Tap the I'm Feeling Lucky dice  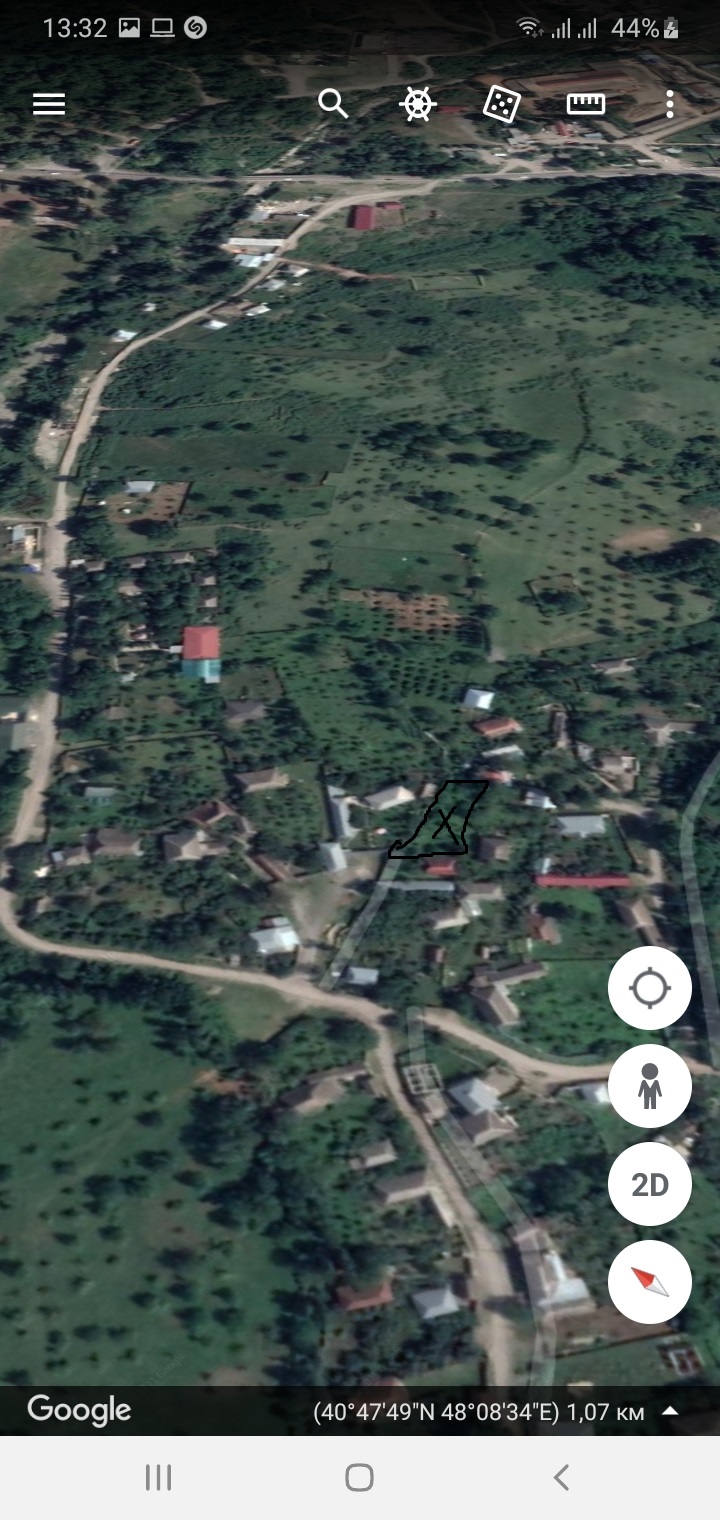(x=502, y=104)
